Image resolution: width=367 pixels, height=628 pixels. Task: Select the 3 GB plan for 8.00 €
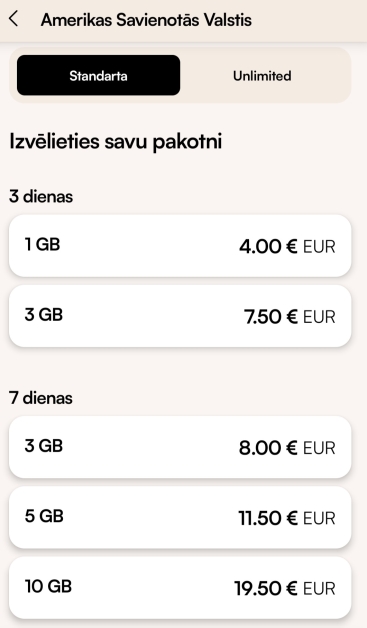click(x=180, y=447)
